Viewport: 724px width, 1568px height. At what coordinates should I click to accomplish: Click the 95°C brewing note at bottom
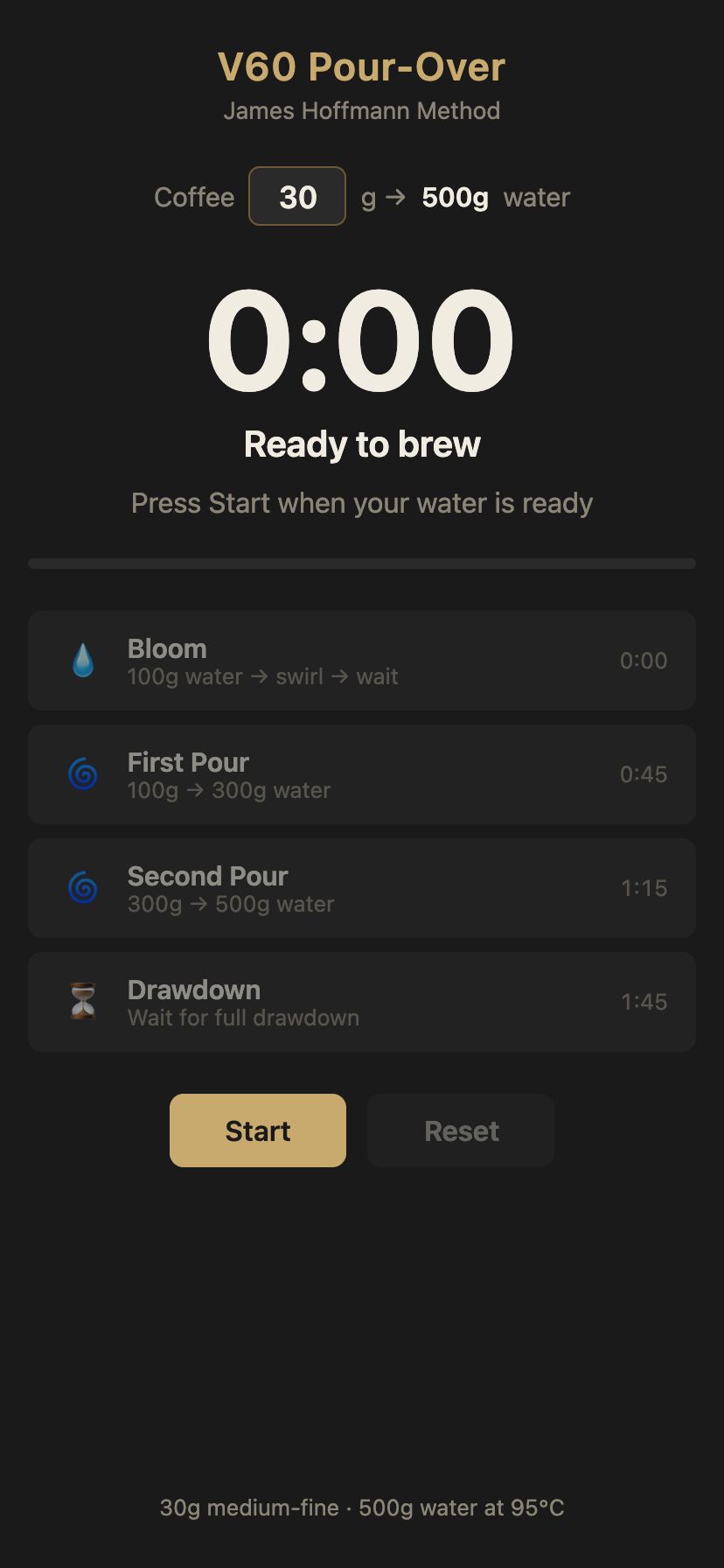(362, 1508)
